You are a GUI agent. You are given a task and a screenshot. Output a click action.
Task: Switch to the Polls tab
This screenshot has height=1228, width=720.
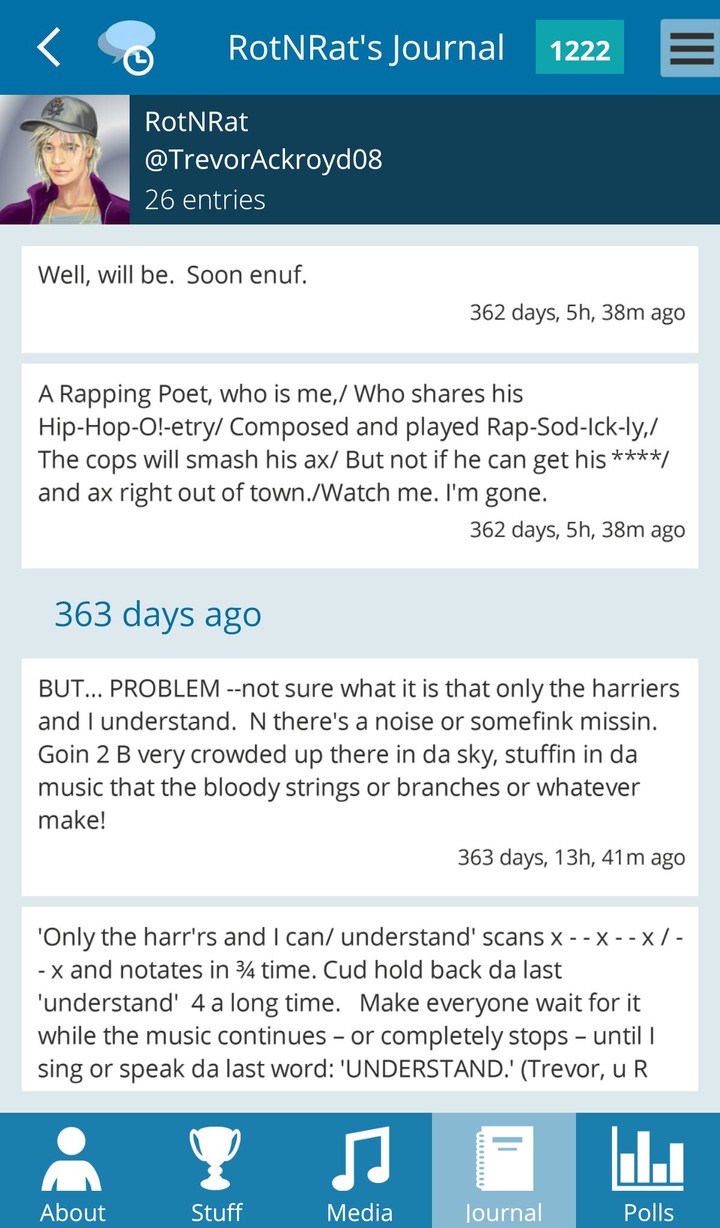point(648,1170)
